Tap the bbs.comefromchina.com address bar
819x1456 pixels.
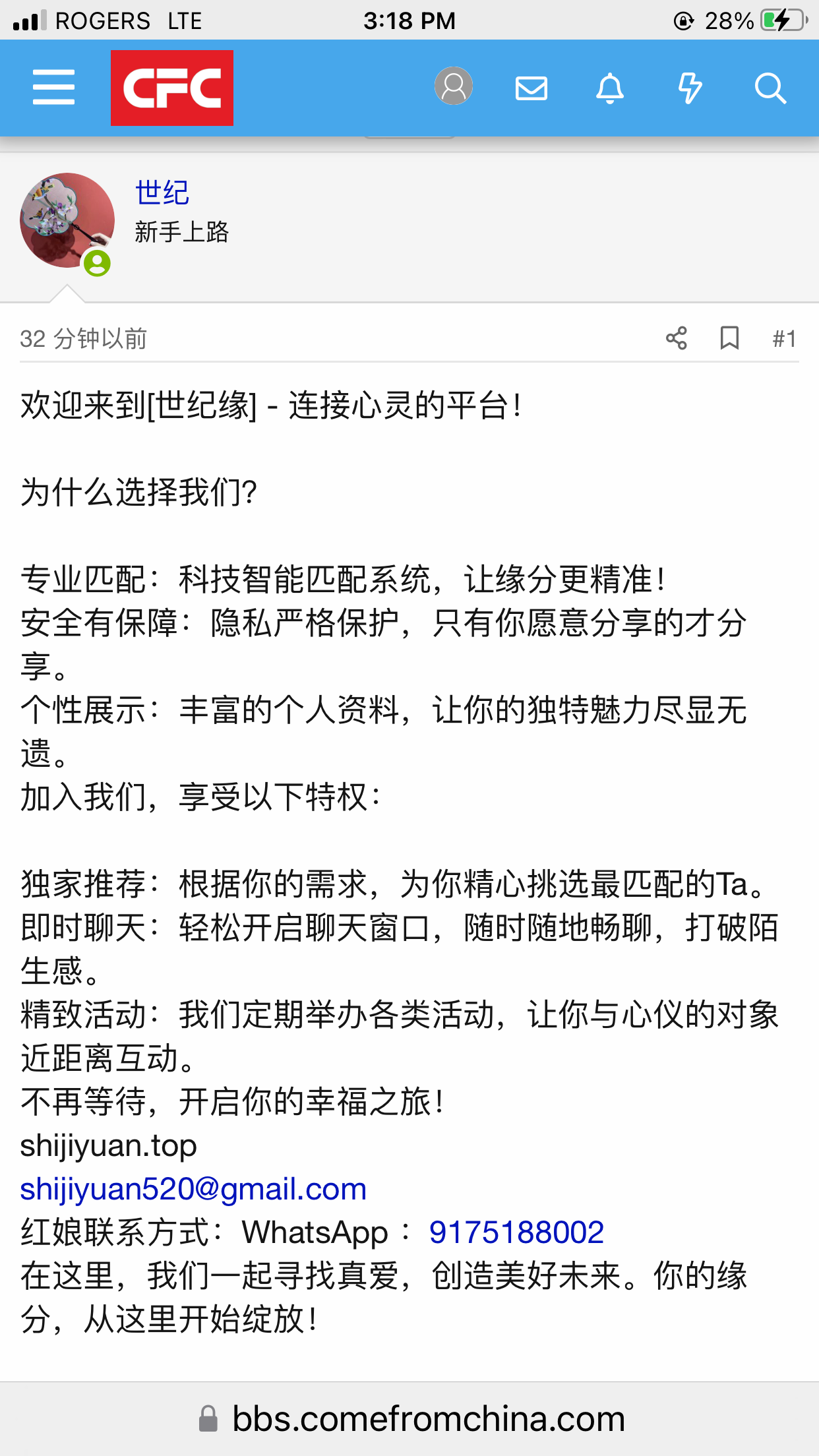428,1419
